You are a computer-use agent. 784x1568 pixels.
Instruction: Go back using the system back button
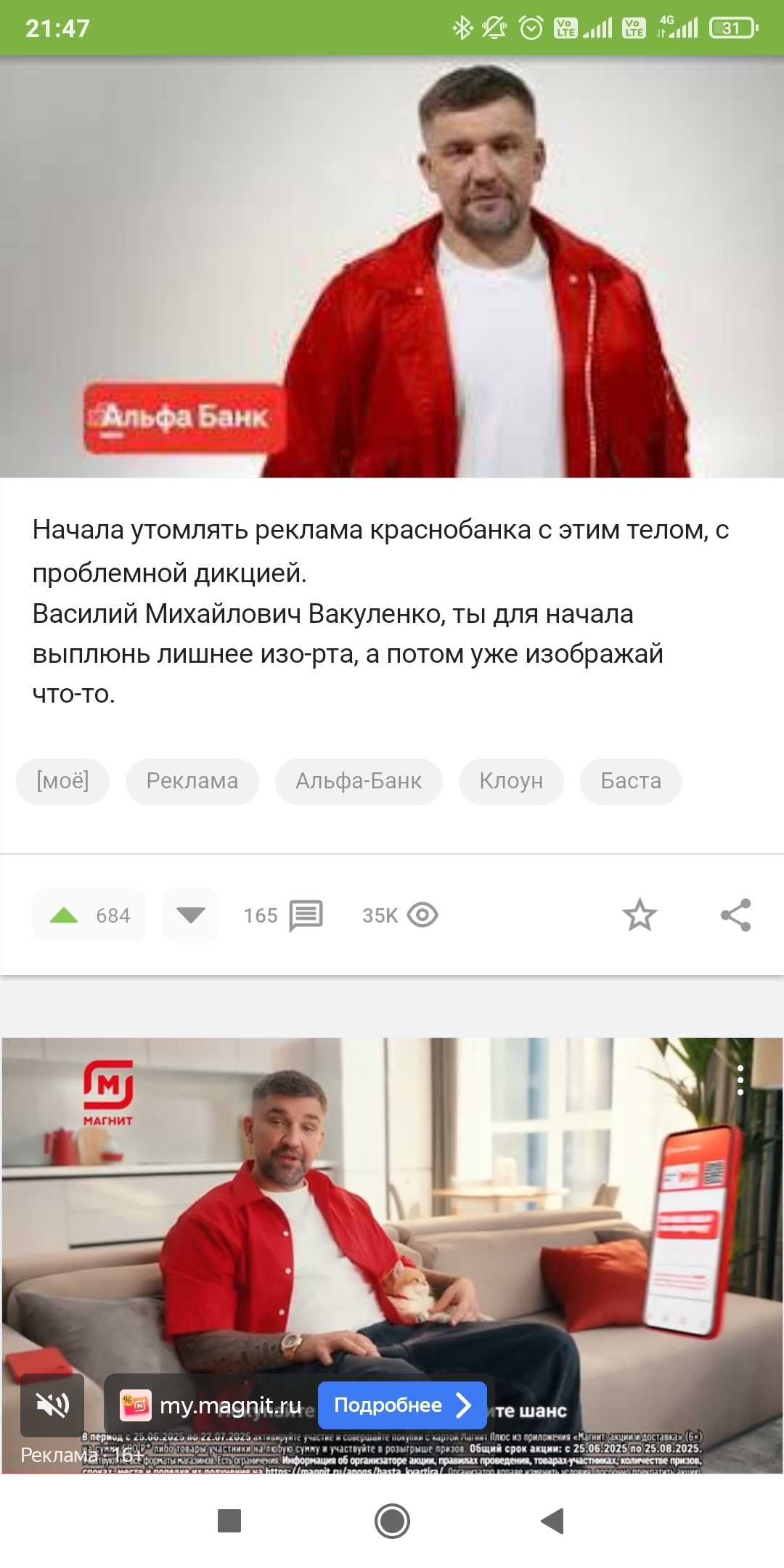tap(552, 1520)
